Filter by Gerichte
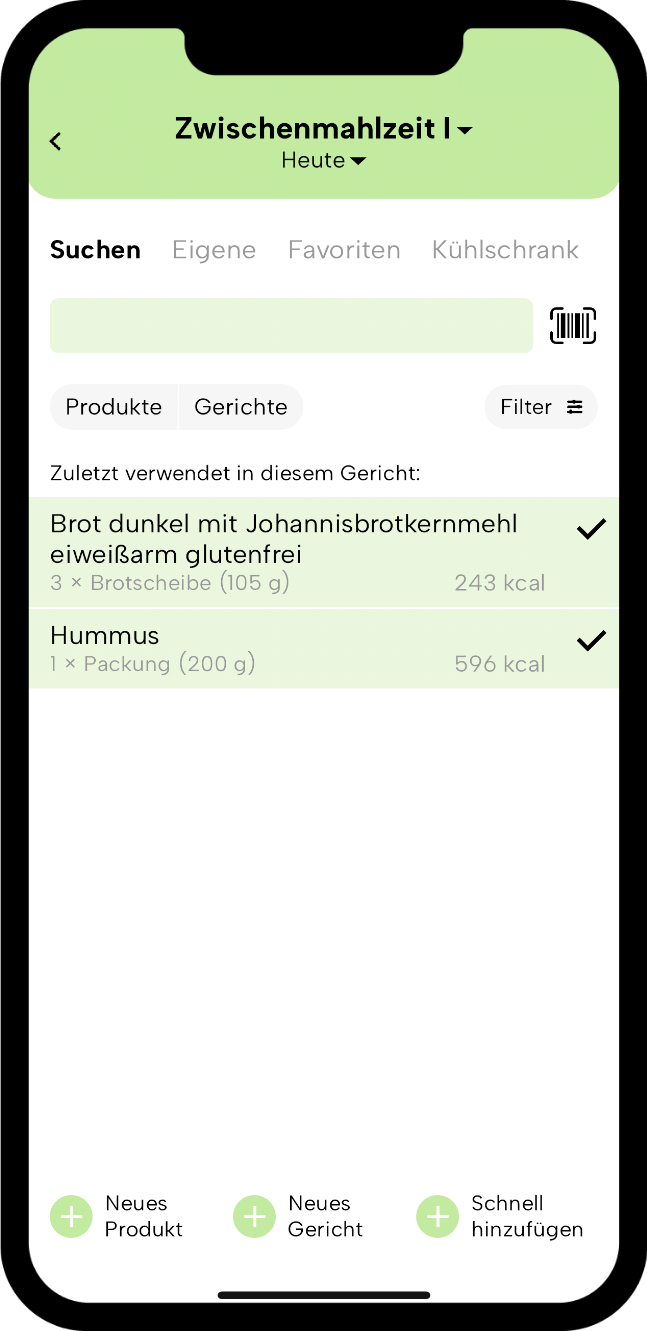This screenshot has height=1331, width=647. [241, 407]
